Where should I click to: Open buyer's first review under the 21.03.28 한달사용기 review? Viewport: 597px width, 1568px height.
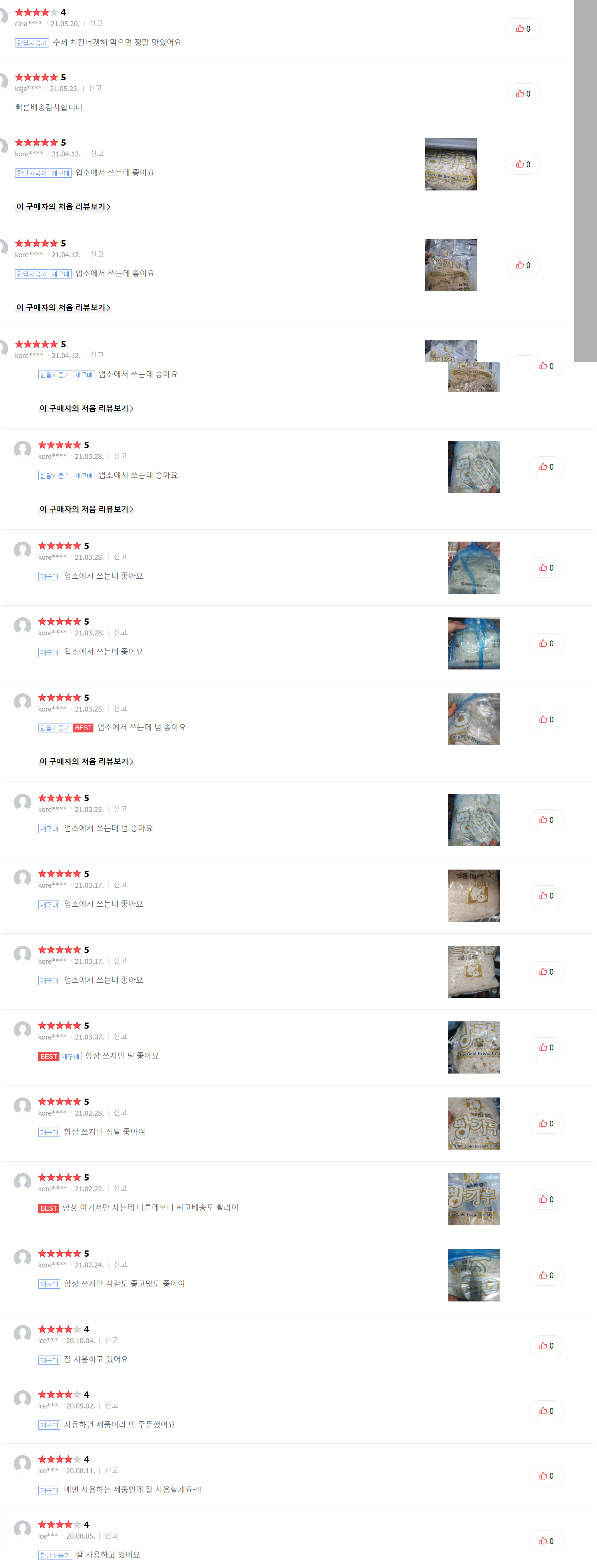(x=86, y=509)
